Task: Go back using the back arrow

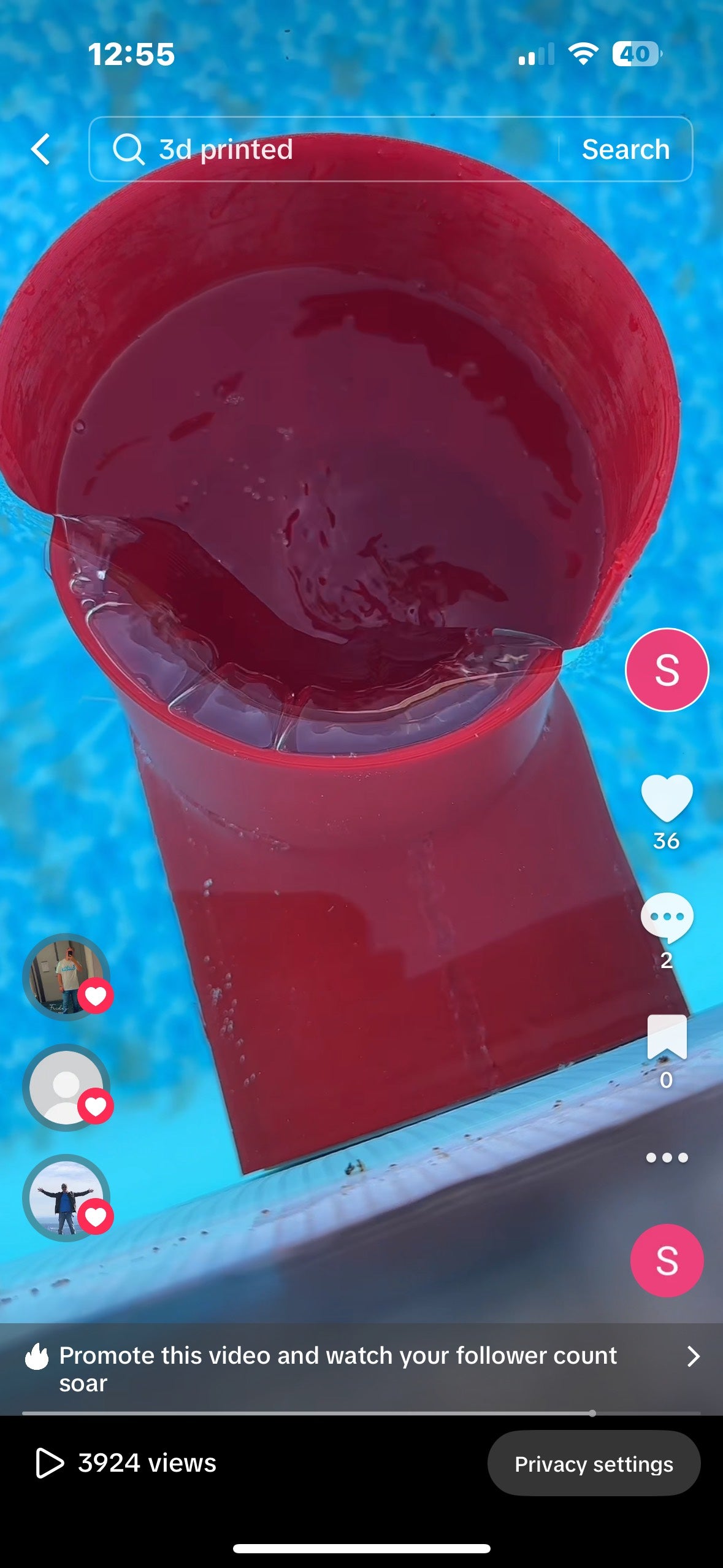Action: pos(41,149)
